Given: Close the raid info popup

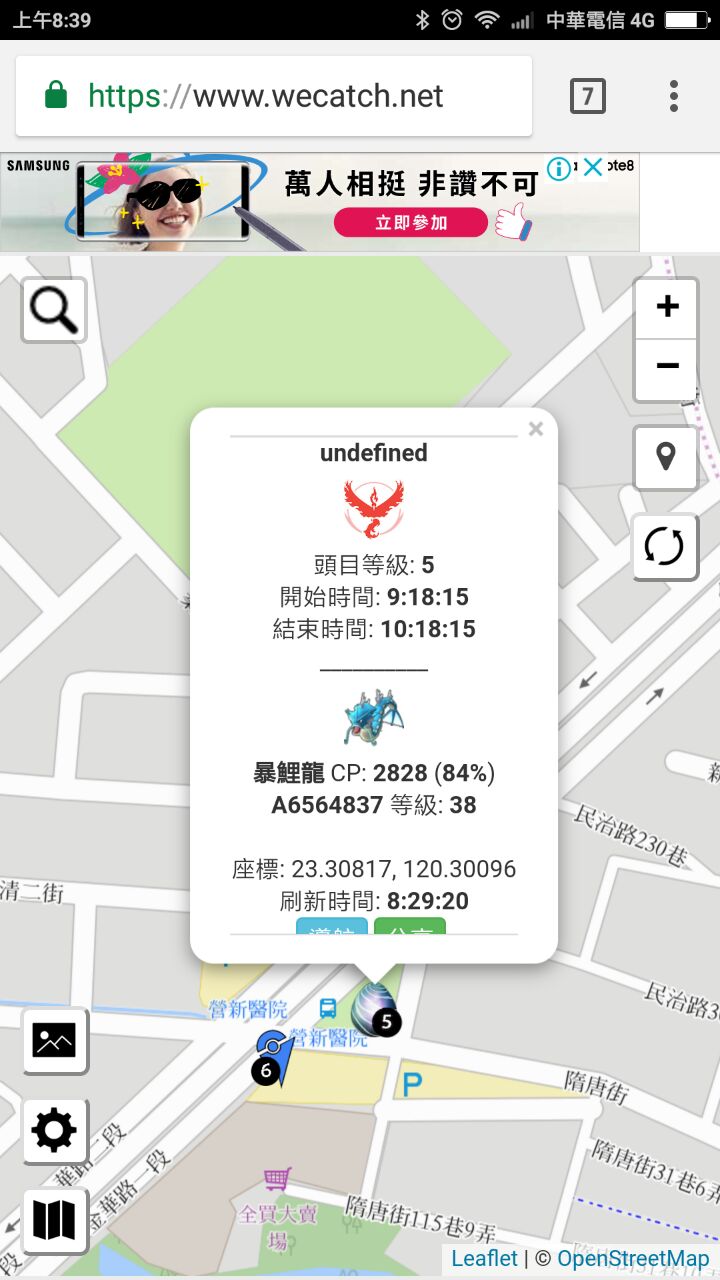Looking at the screenshot, I should click(536, 429).
